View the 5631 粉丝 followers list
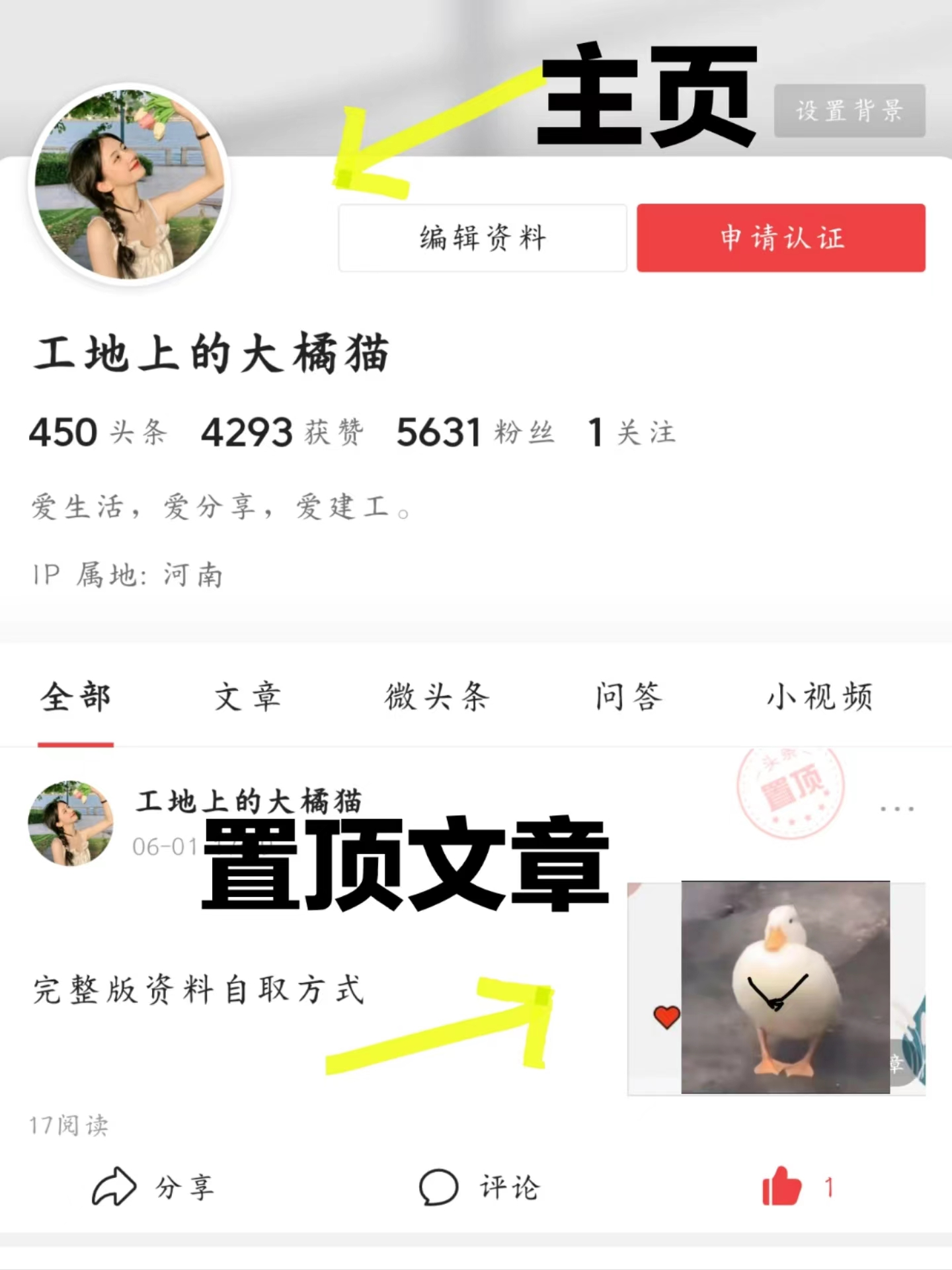The height and width of the screenshot is (1270, 952). (475, 433)
